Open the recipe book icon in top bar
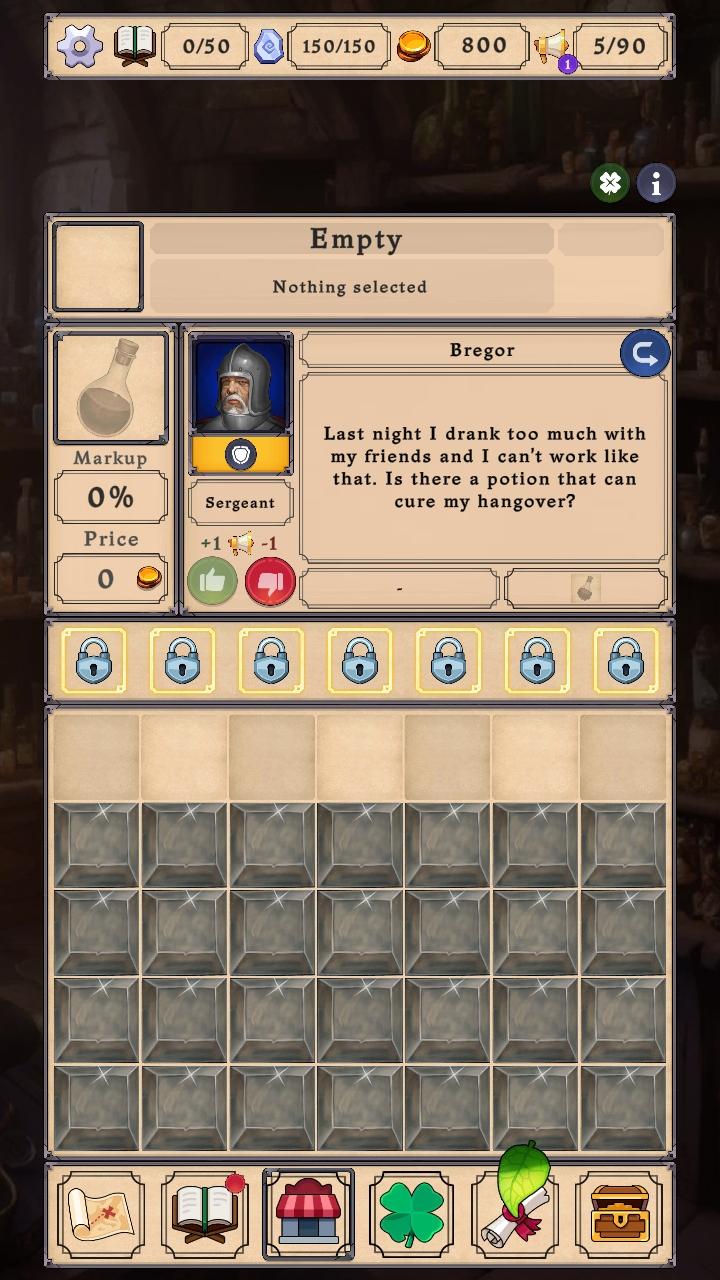720x1280 pixels. (x=135, y=46)
